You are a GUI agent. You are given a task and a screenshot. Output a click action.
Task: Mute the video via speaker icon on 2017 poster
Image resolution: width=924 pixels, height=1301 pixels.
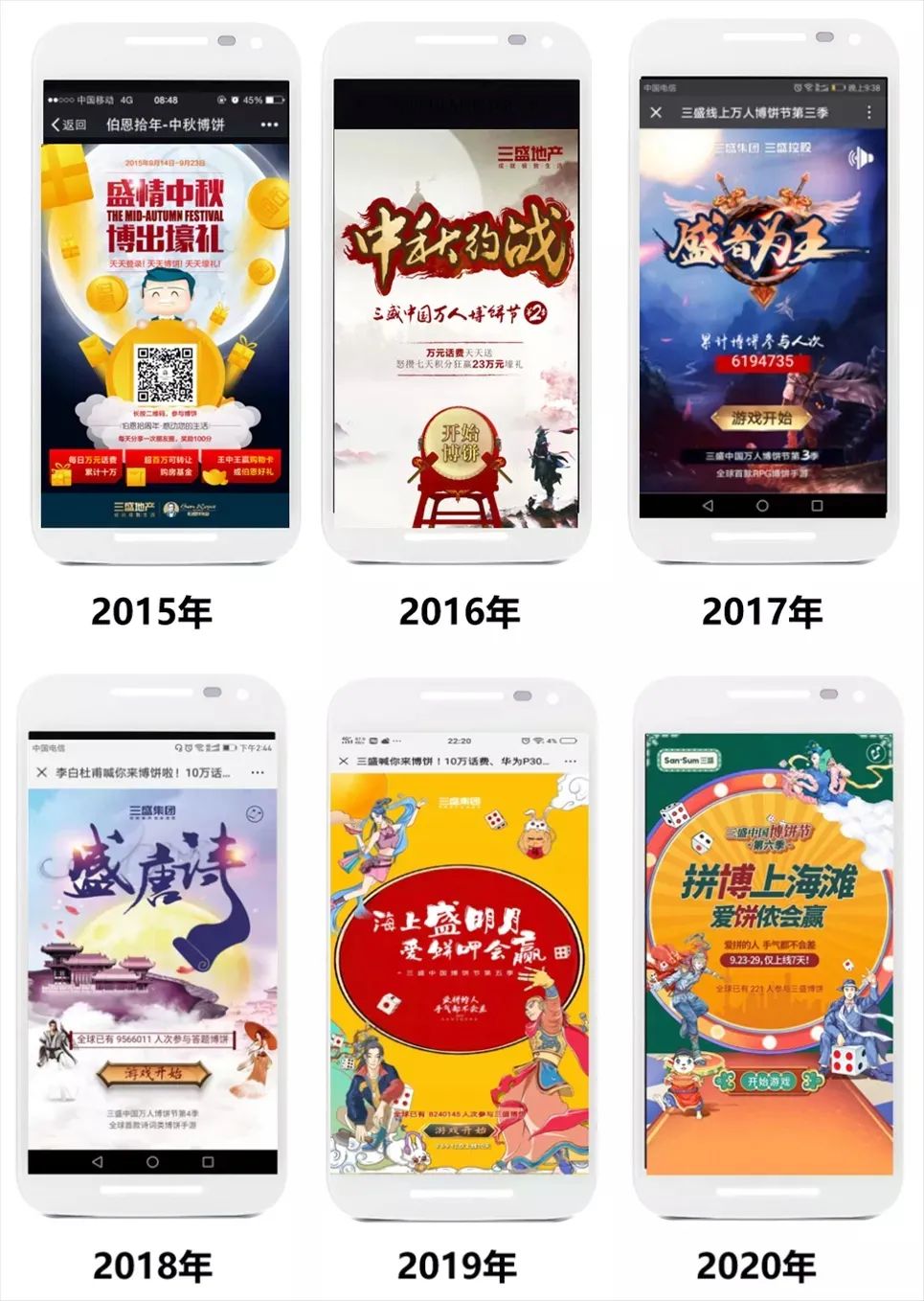pos(863,158)
